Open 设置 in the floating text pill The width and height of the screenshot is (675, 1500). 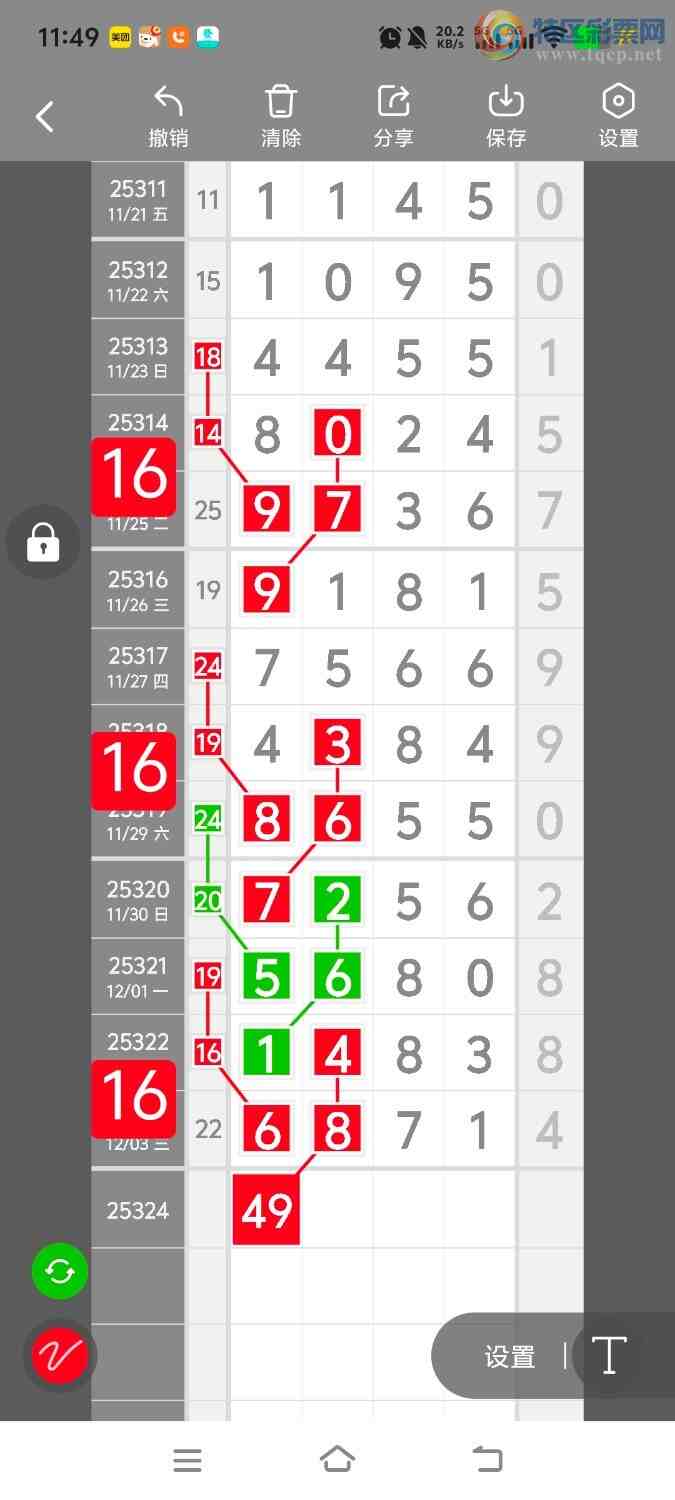click(510, 1357)
